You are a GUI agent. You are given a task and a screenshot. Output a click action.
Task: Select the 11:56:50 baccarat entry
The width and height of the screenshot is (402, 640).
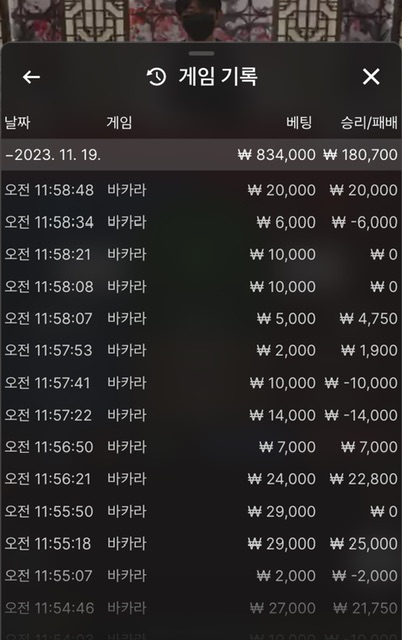(201, 447)
